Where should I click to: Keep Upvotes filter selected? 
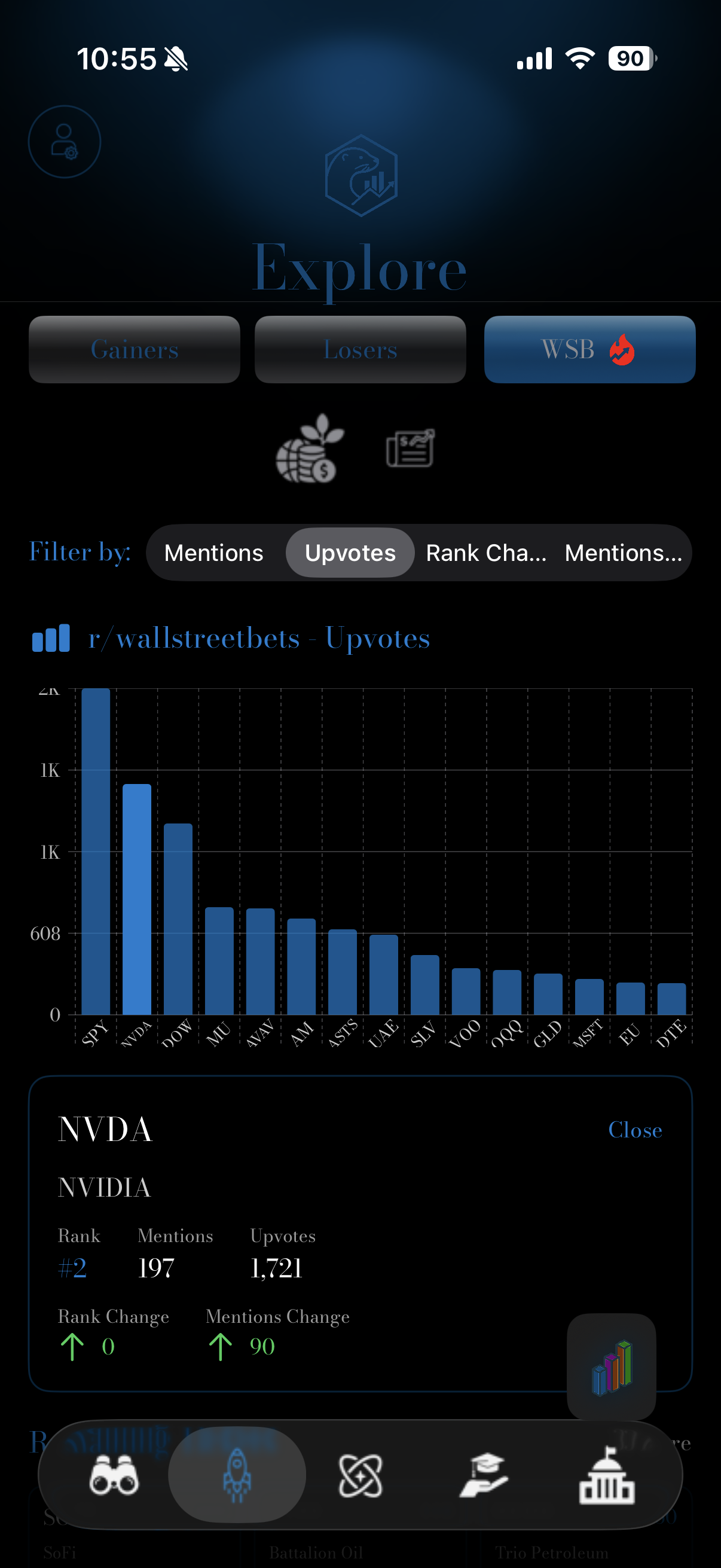(349, 552)
